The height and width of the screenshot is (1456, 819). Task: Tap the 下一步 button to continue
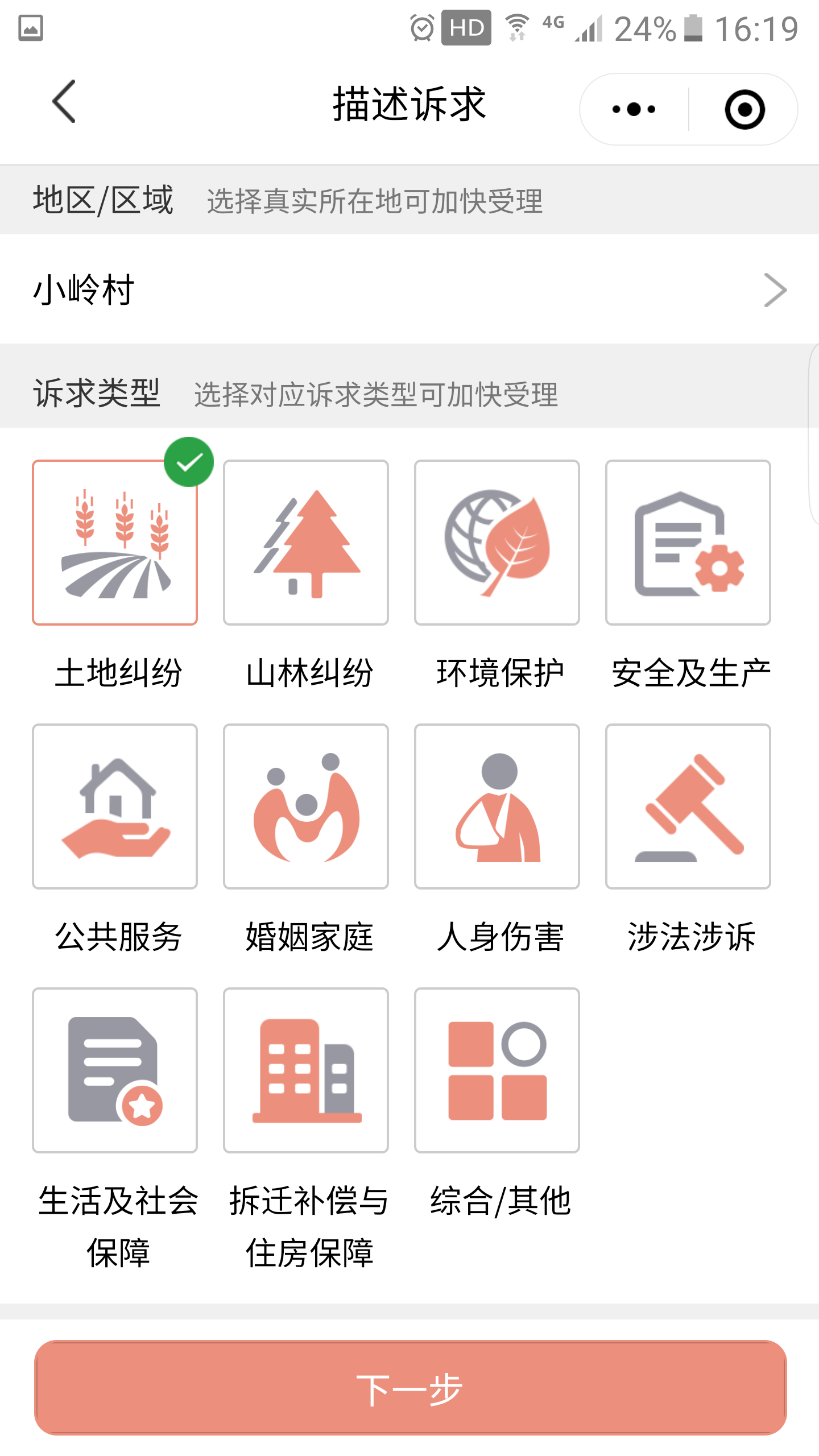[409, 1388]
